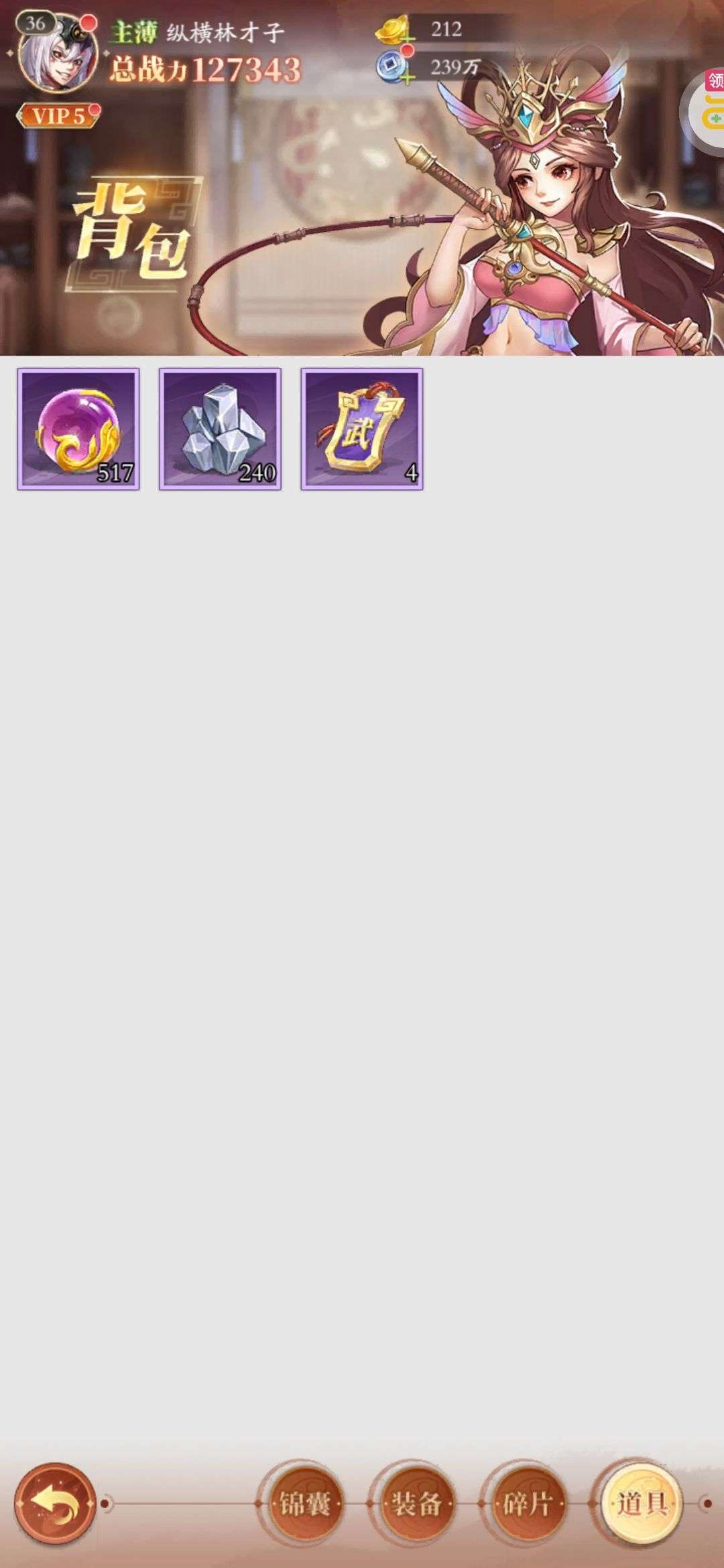Switch to the 碎片 tab
Image resolution: width=724 pixels, height=1568 pixels.
(527, 1504)
